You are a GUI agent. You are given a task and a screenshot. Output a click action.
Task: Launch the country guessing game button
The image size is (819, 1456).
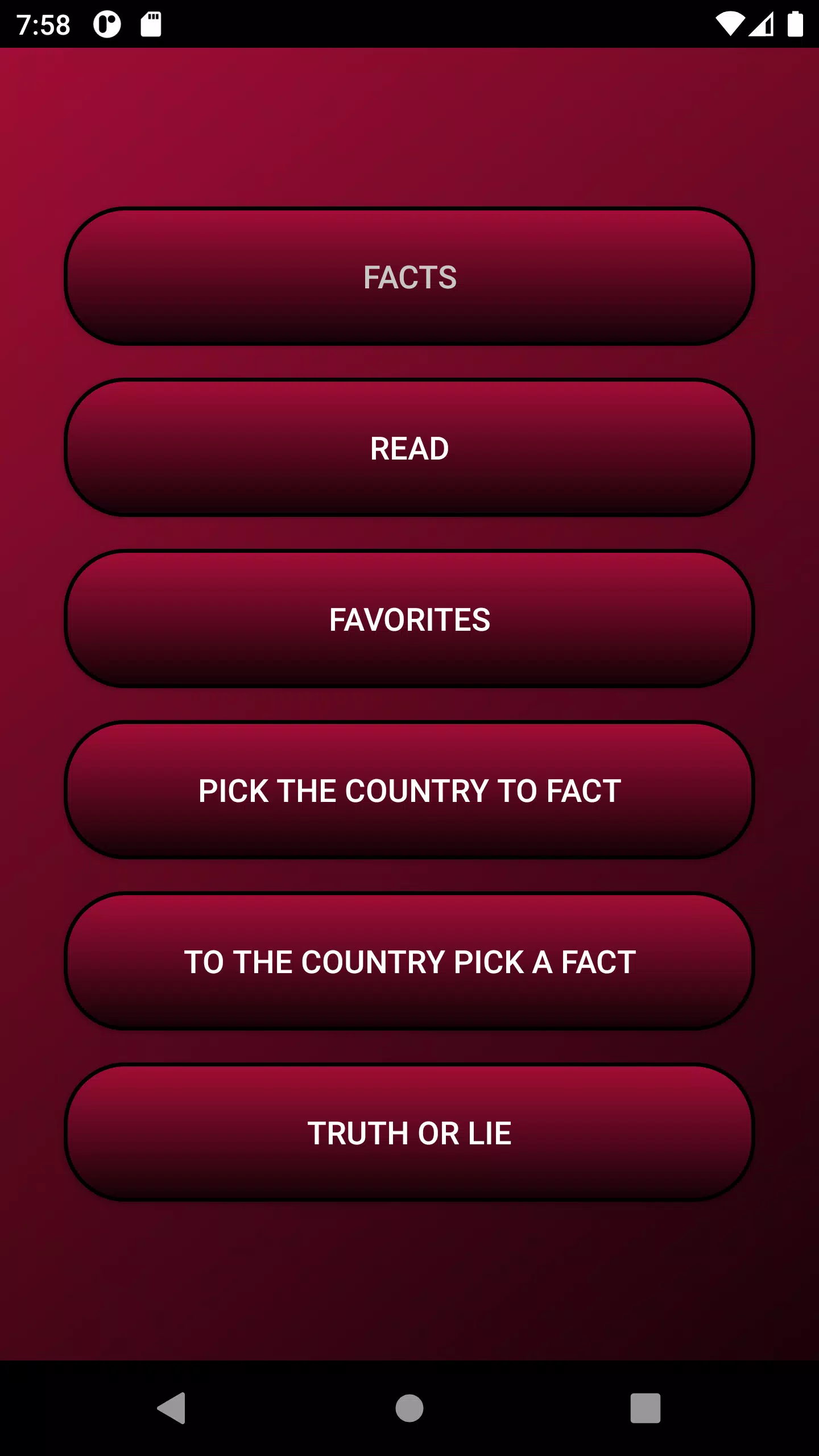[409, 791]
